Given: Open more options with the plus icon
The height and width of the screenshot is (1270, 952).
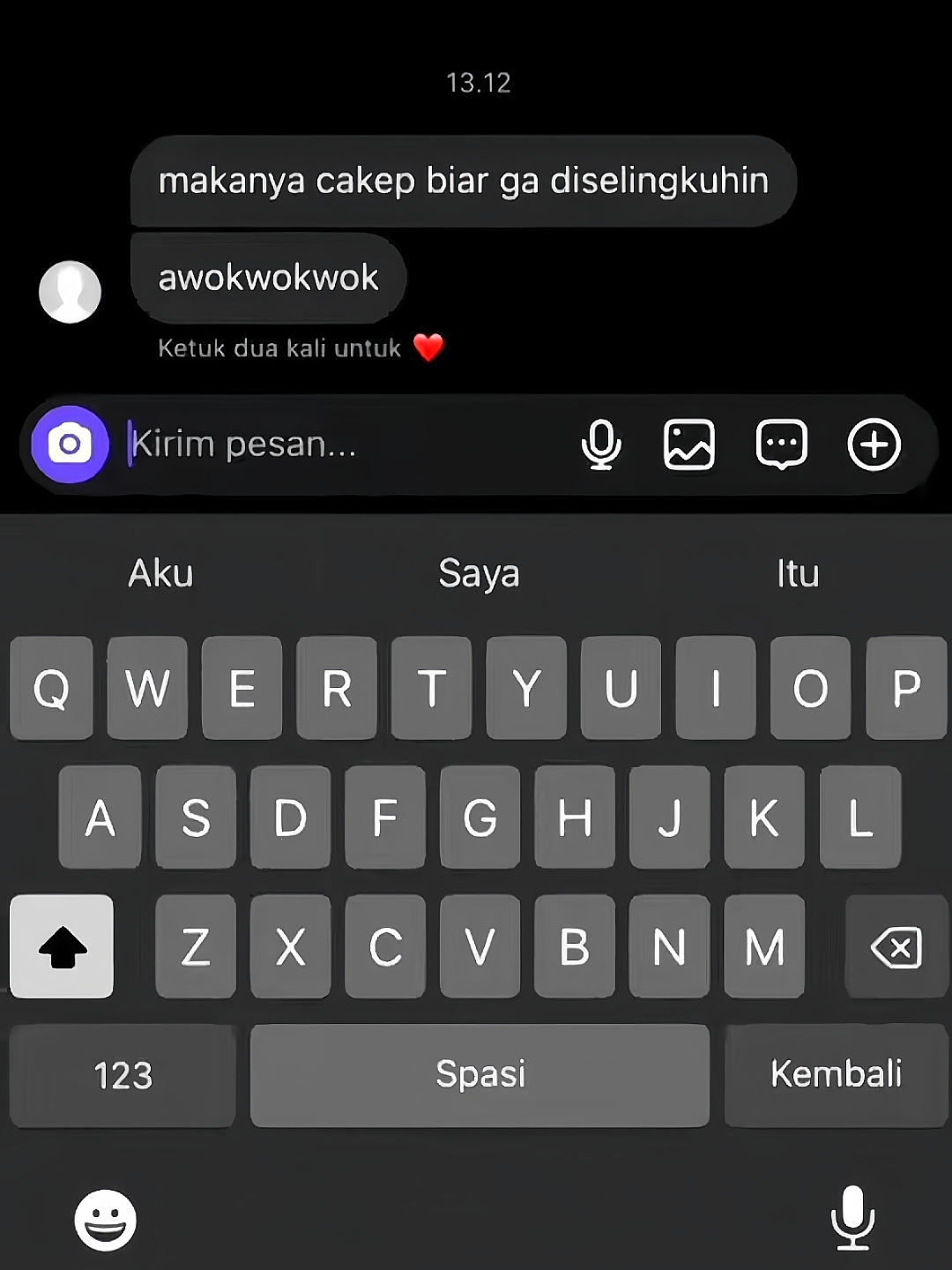Looking at the screenshot, I should (x=874, y=444).
